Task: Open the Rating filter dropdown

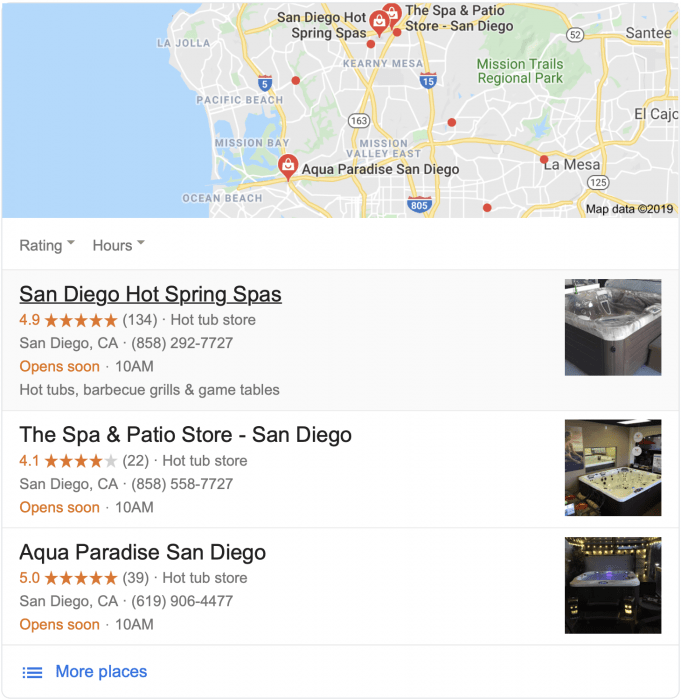Action: [x=47, y=245]
